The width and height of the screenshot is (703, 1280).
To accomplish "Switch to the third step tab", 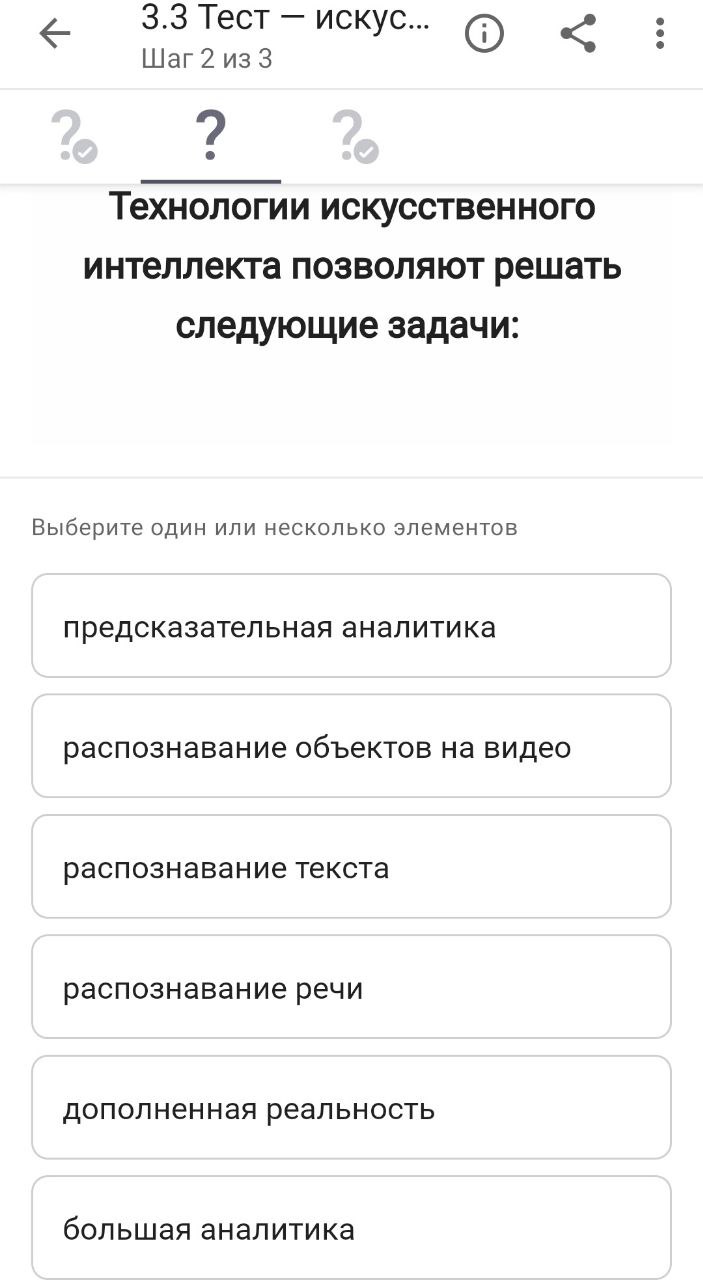I will coord(352,137).
